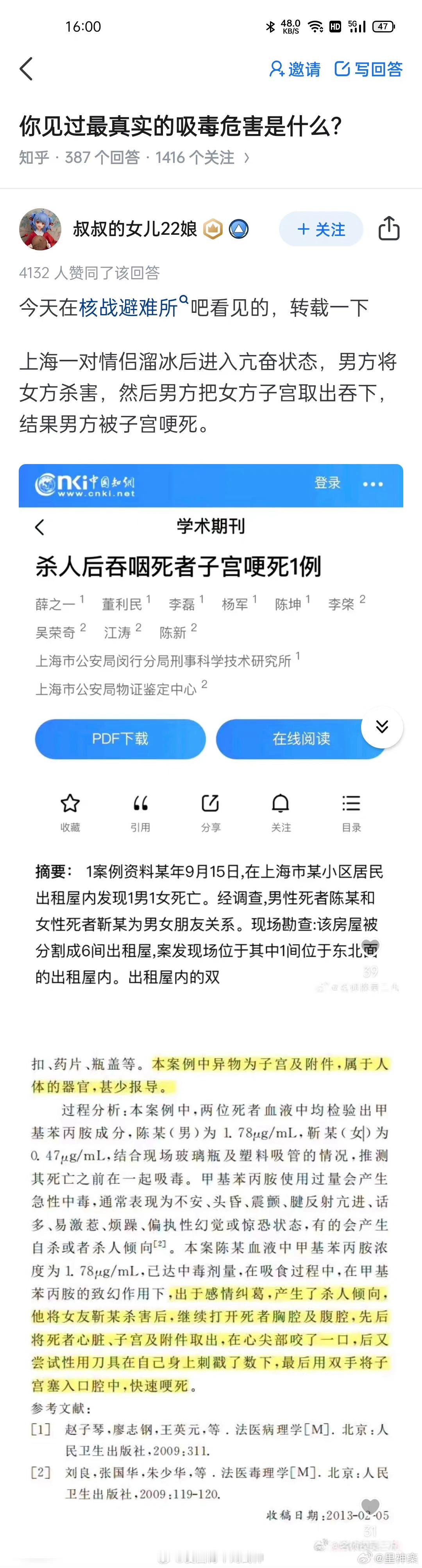Follow the author 叔叔的女儿22娘
This screenshot has width=422, height=1568.
[321, 229]
